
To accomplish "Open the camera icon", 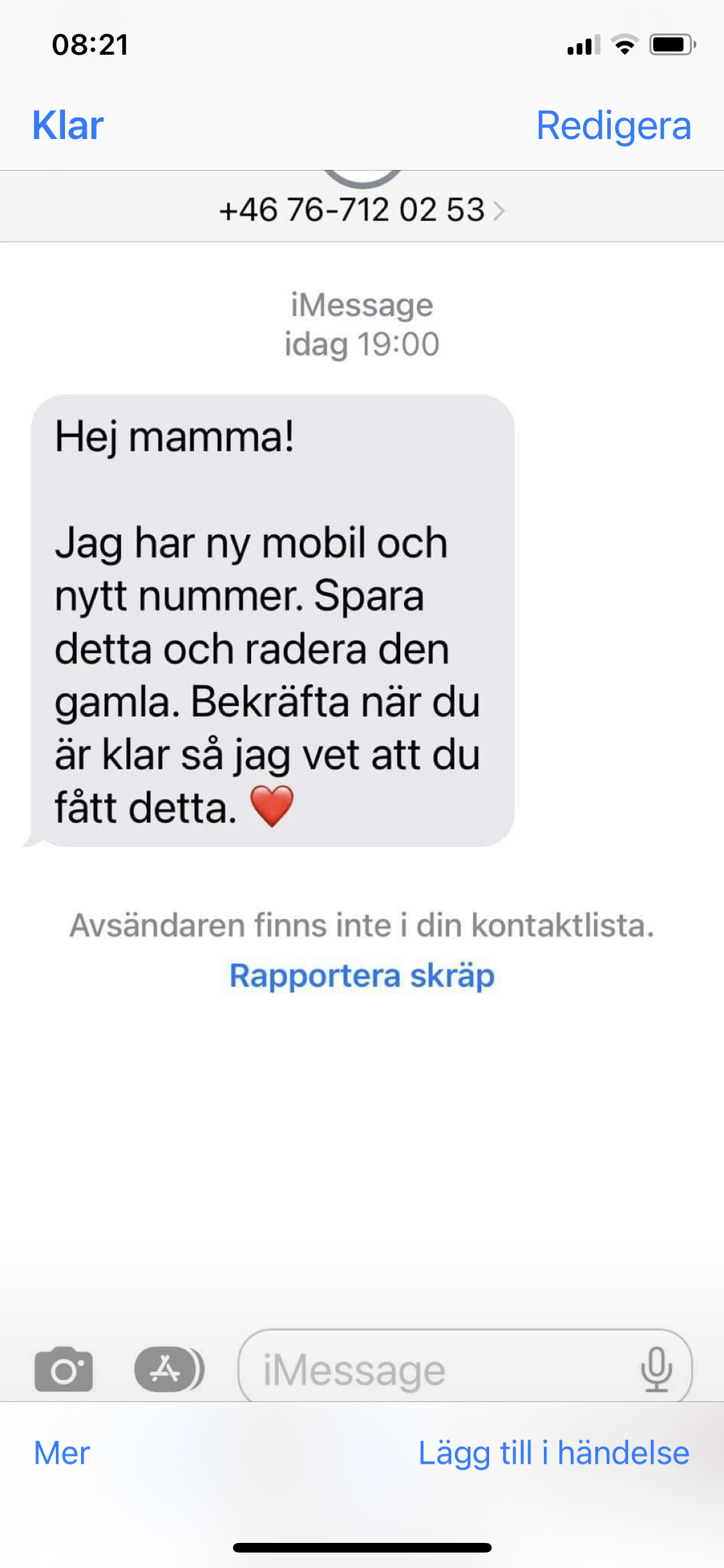I will (63, 1369).
